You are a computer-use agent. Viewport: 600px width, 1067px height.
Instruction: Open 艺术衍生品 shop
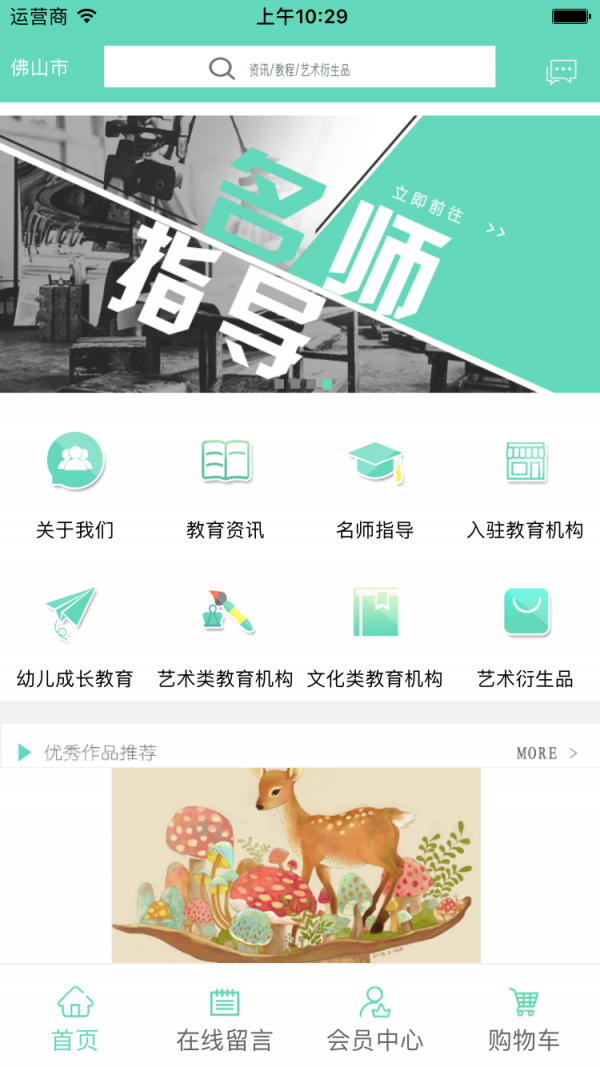click(x=525, y=635)
